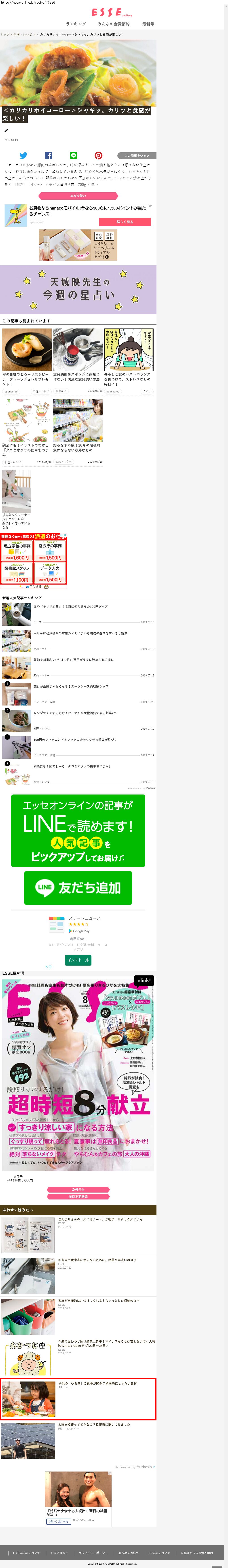The width and height of the screenshot is (228, 1568).
Task: Share the article via LINE
Action: coord(74,155)
